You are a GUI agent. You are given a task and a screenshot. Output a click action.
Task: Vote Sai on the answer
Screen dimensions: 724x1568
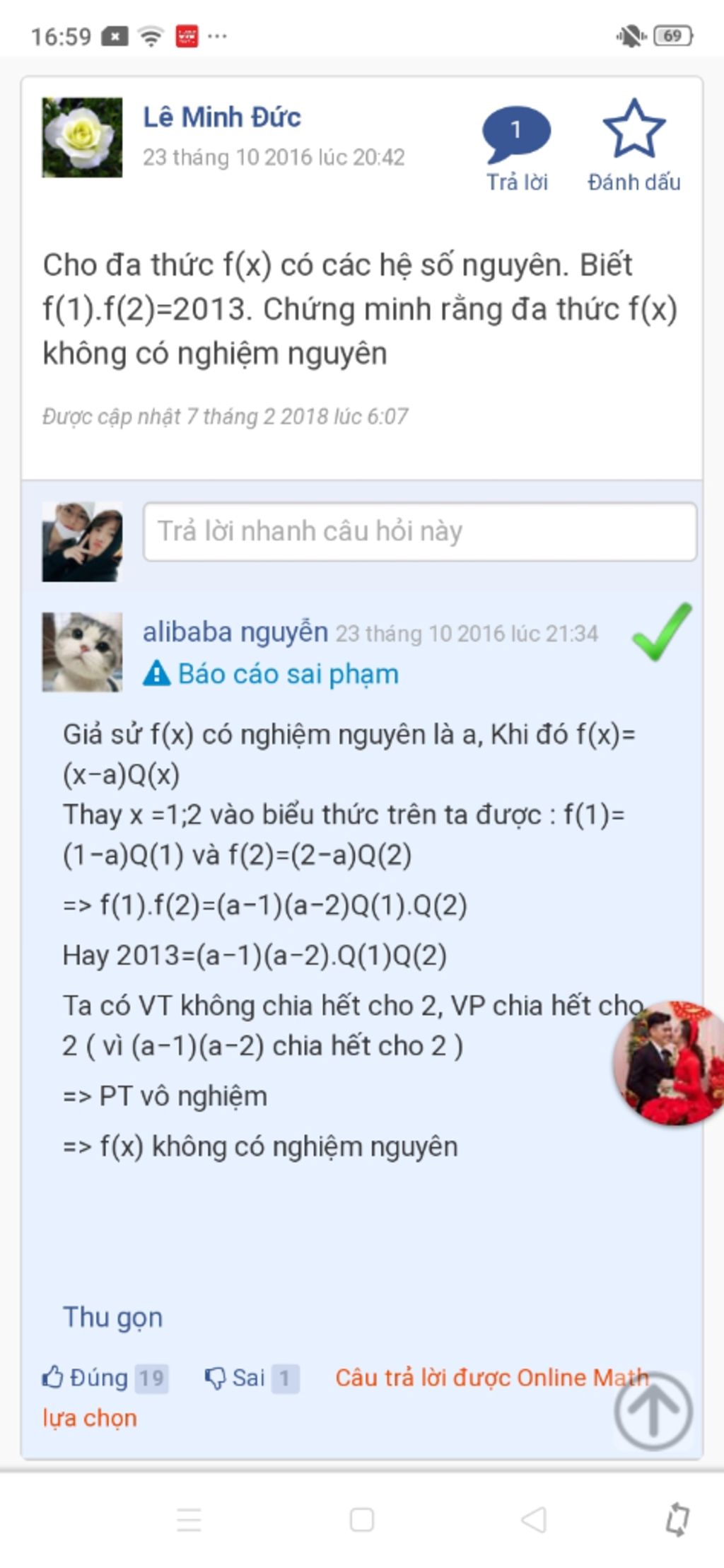point(235,1378)
